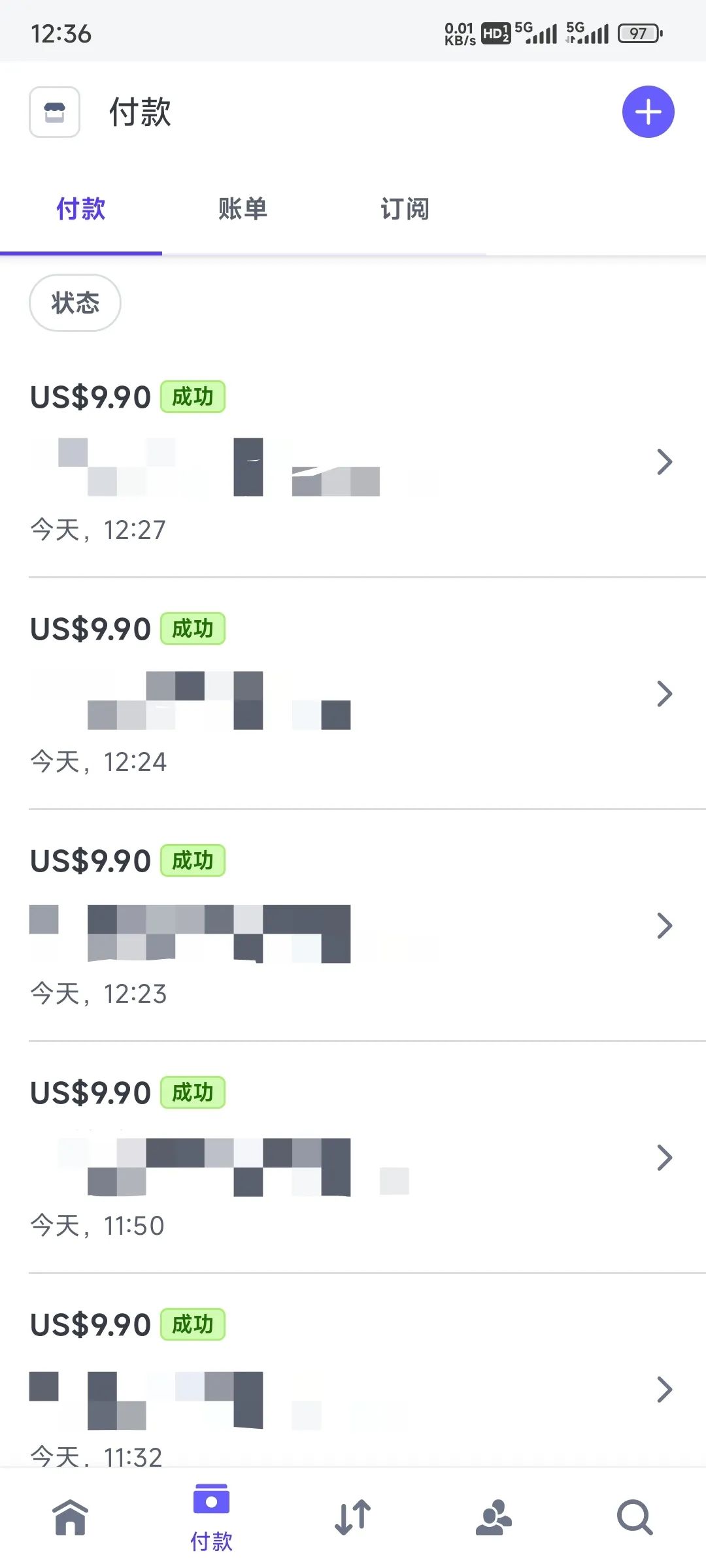The height and width of the screenshot is (1568, 706).
Task: View the payment made at 11:50
Action: (353, 1158)
